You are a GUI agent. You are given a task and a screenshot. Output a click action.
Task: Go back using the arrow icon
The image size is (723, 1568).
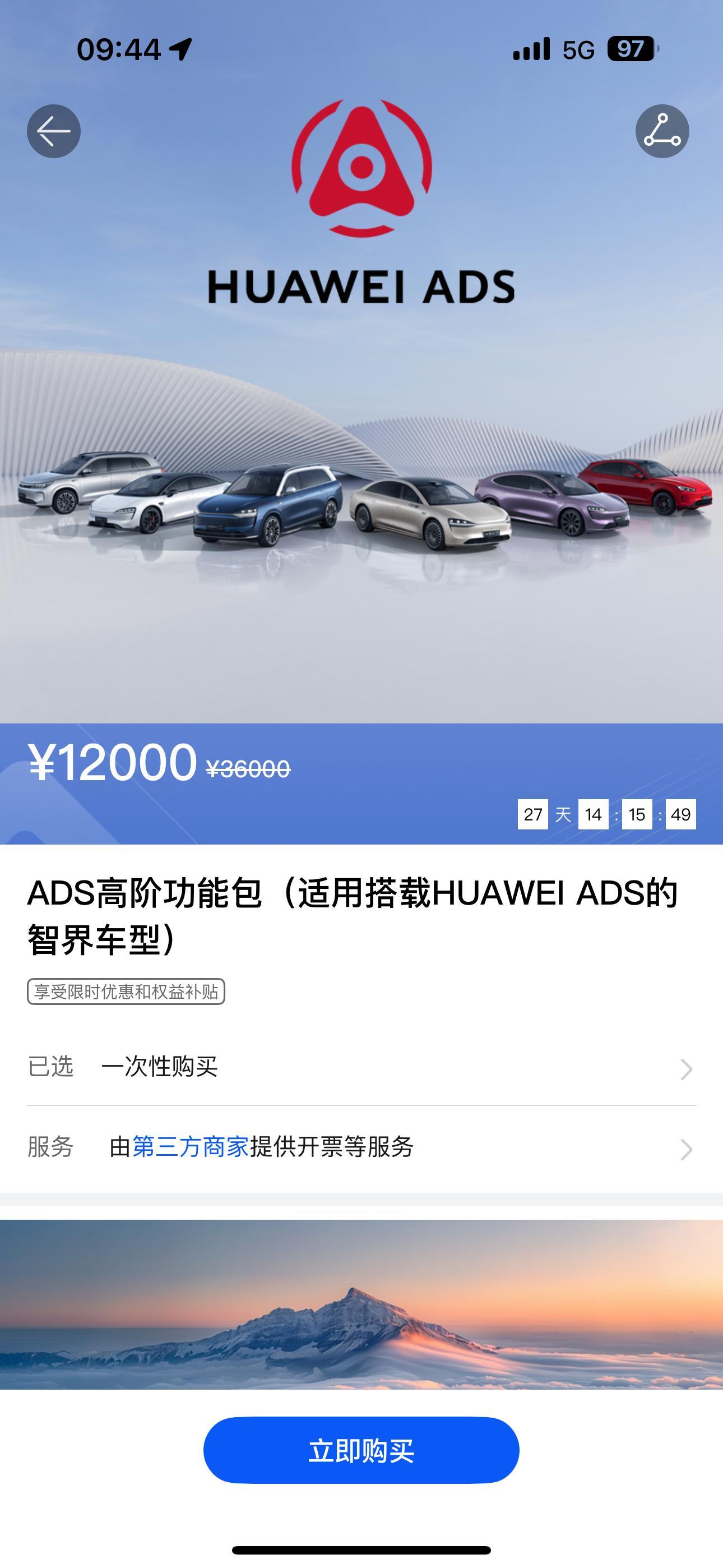tap(54, 131)
